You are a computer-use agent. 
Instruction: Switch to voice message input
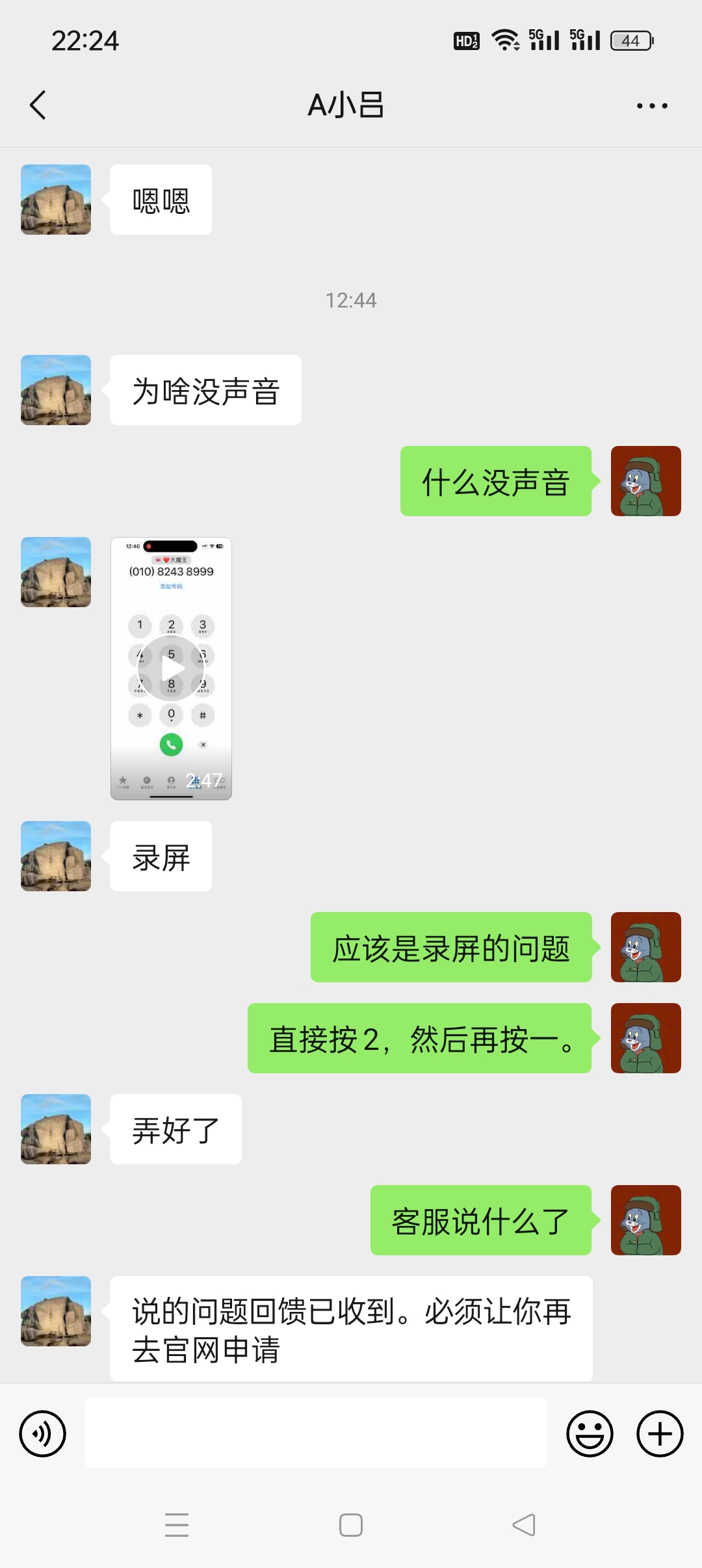pyautogui.click(x=43, y=1433)
